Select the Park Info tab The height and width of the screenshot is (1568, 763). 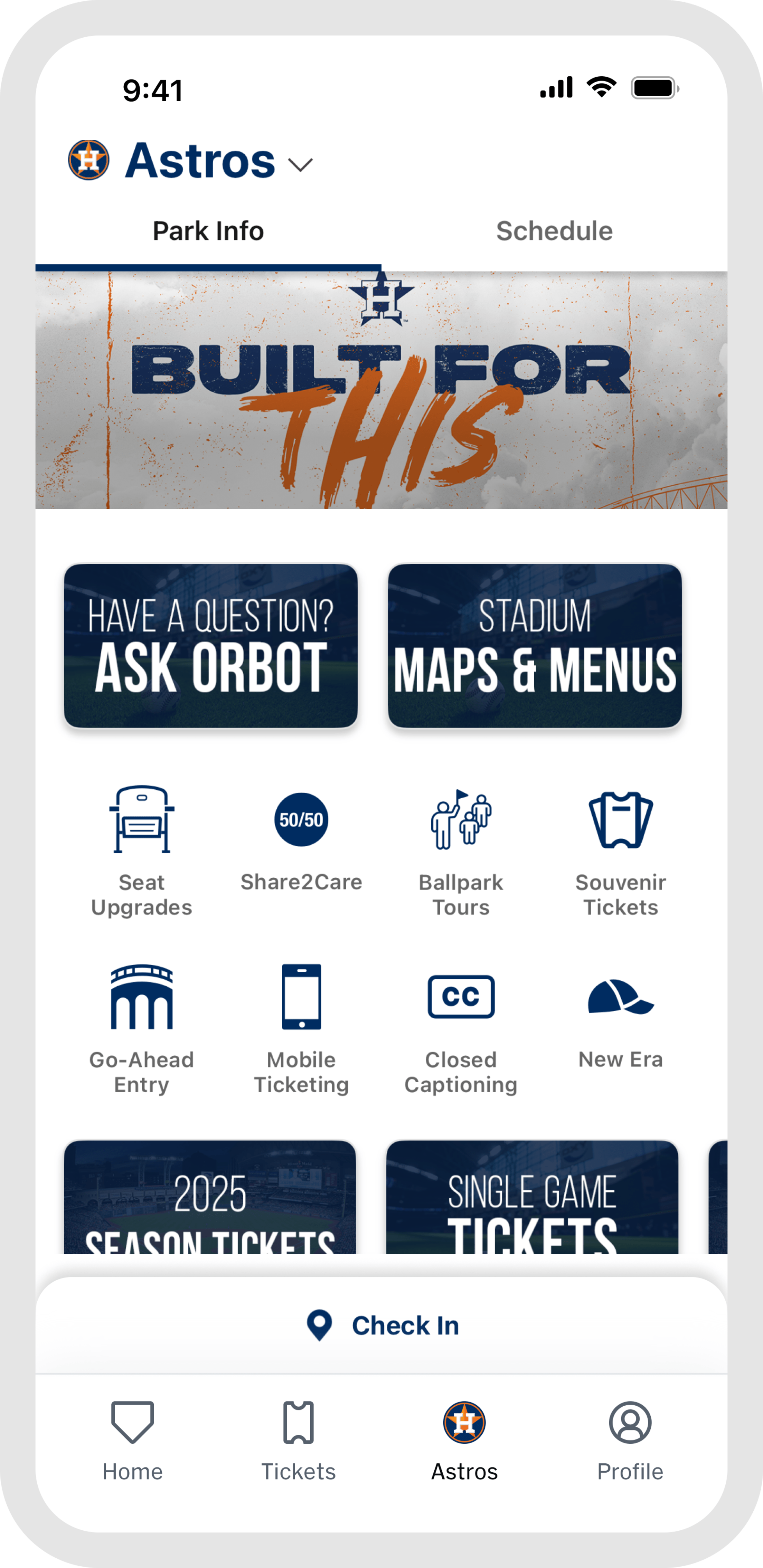(208, 231)
